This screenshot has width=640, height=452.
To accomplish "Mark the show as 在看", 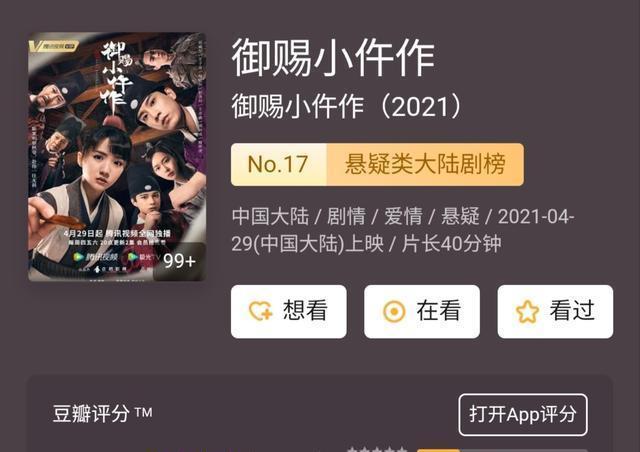I will tap(421, 311).
